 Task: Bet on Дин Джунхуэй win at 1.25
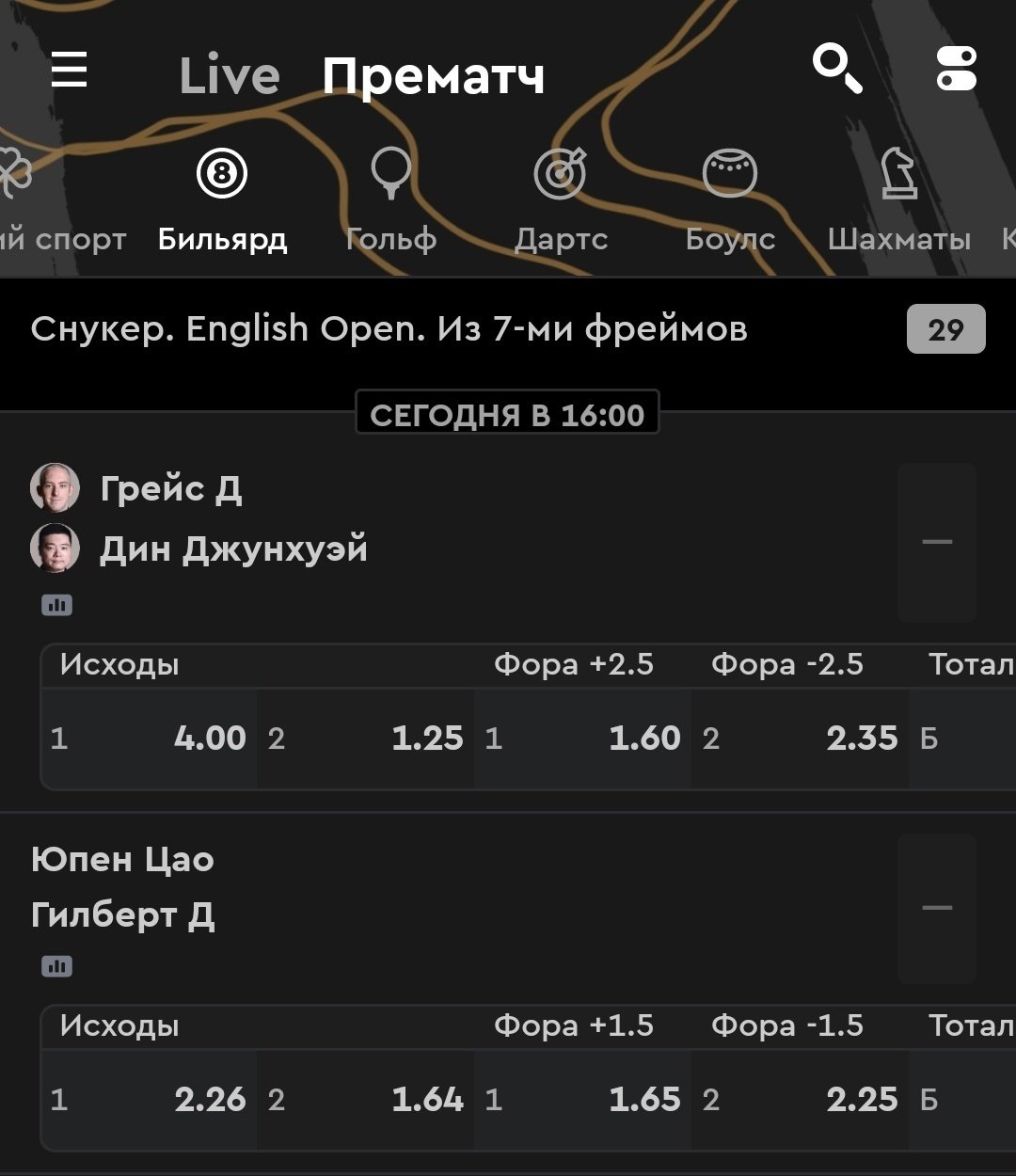(x=367, y=739)
